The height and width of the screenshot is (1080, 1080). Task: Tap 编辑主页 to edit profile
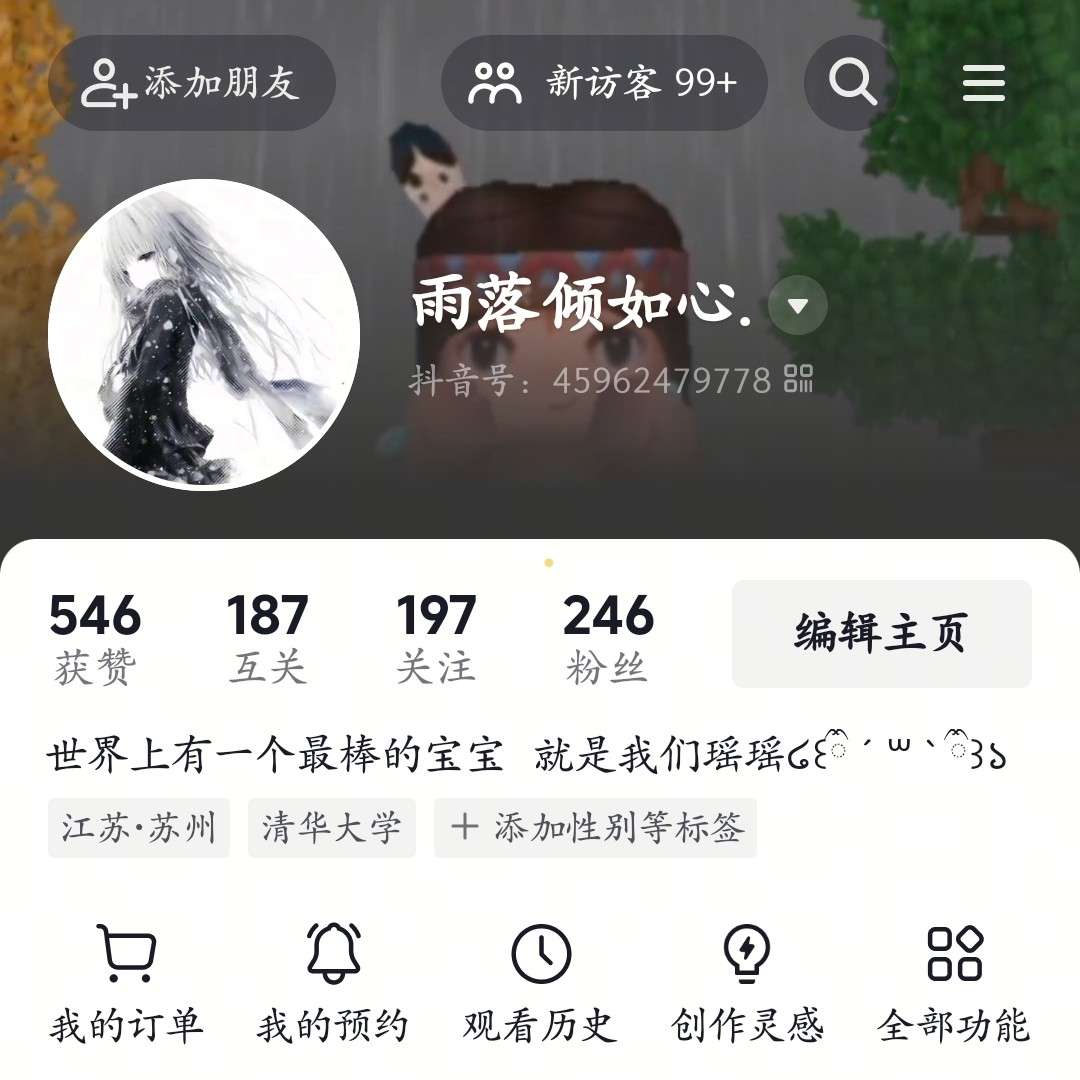pos(881,633)
